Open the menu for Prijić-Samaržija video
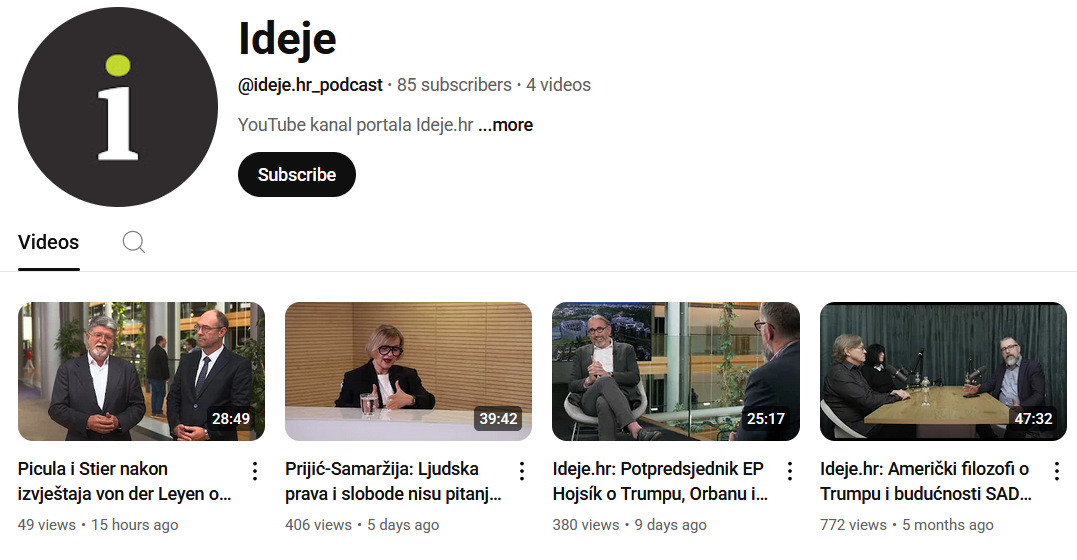Viewport: 1077px width, 560px height. coord(522,471)
